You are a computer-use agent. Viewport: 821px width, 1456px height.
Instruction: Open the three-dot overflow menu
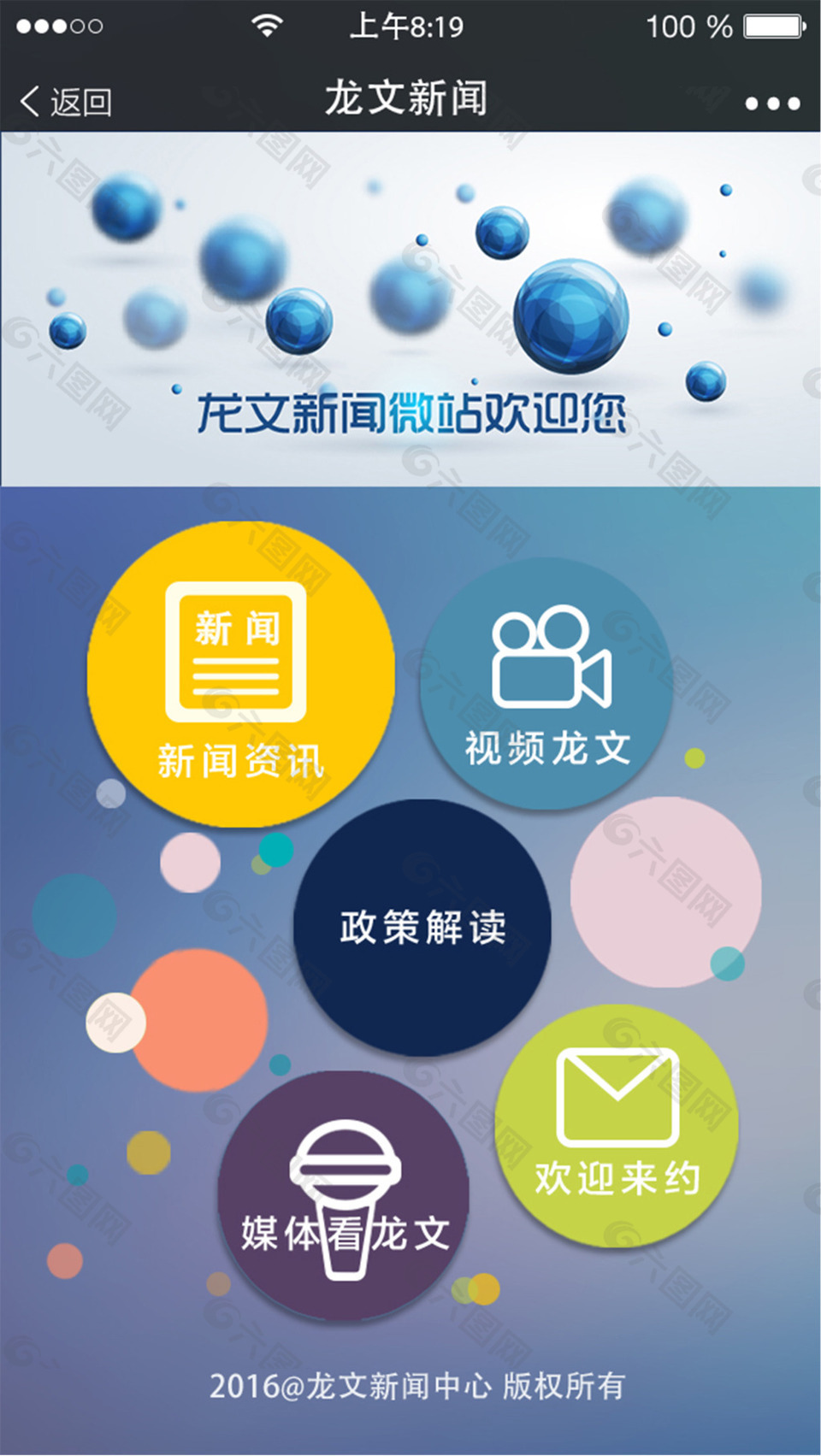coord(771,103)
